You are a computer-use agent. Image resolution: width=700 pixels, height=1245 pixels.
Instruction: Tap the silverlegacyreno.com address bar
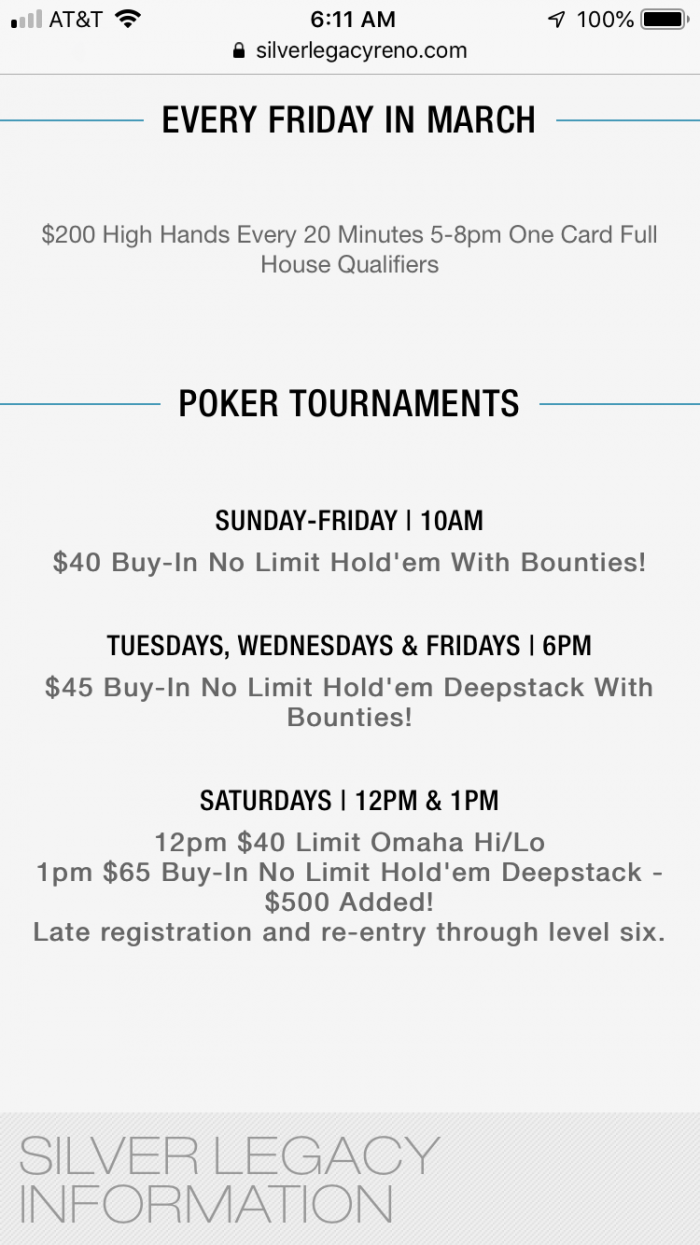[350, 50]
